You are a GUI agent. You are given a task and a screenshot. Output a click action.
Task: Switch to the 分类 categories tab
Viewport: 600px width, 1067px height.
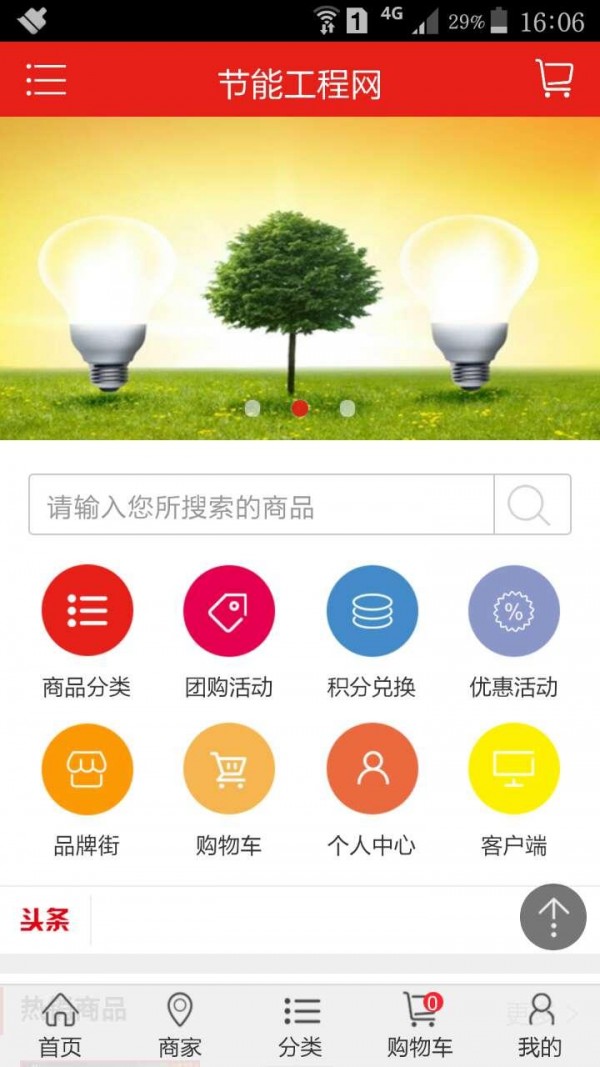pyautogui.click(x=300, y=1025)
